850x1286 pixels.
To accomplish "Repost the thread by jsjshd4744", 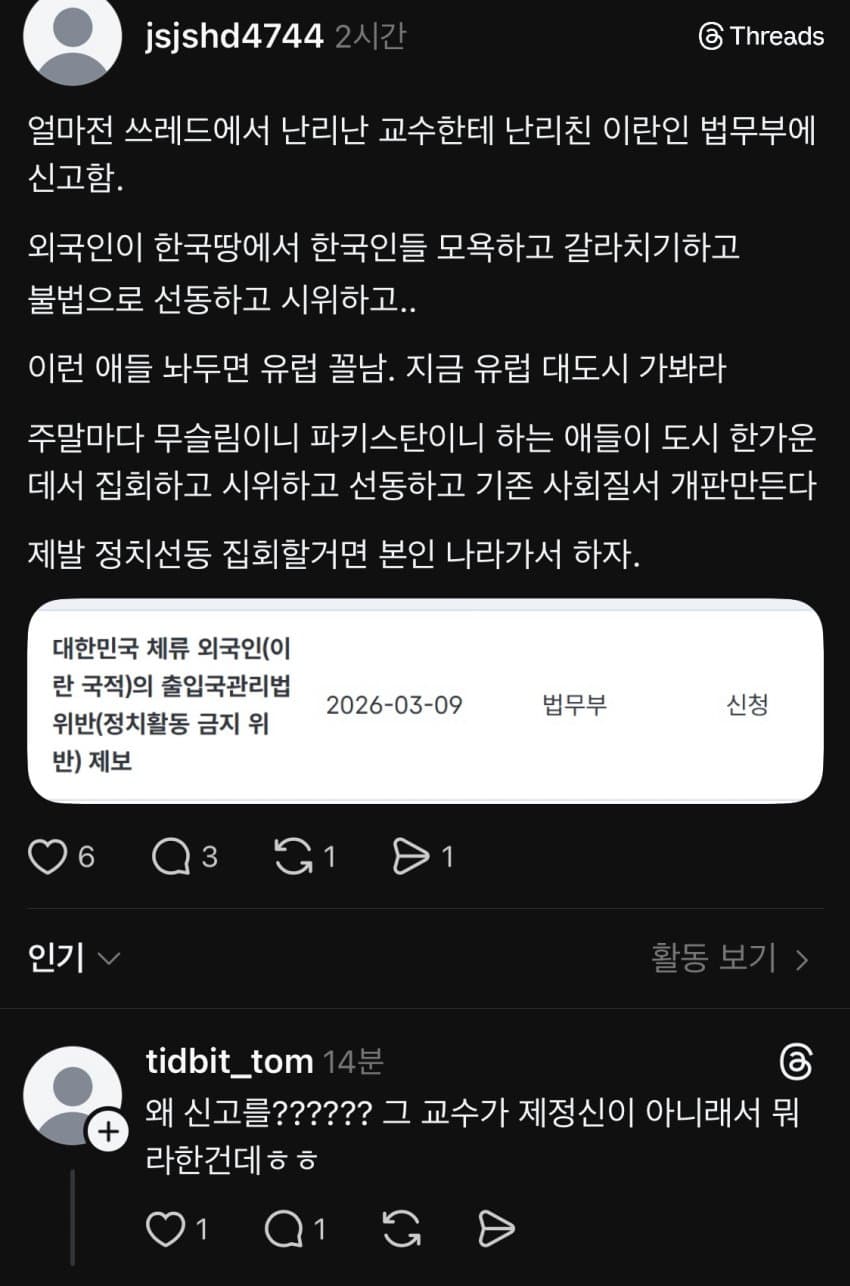I will click(291, 856).
